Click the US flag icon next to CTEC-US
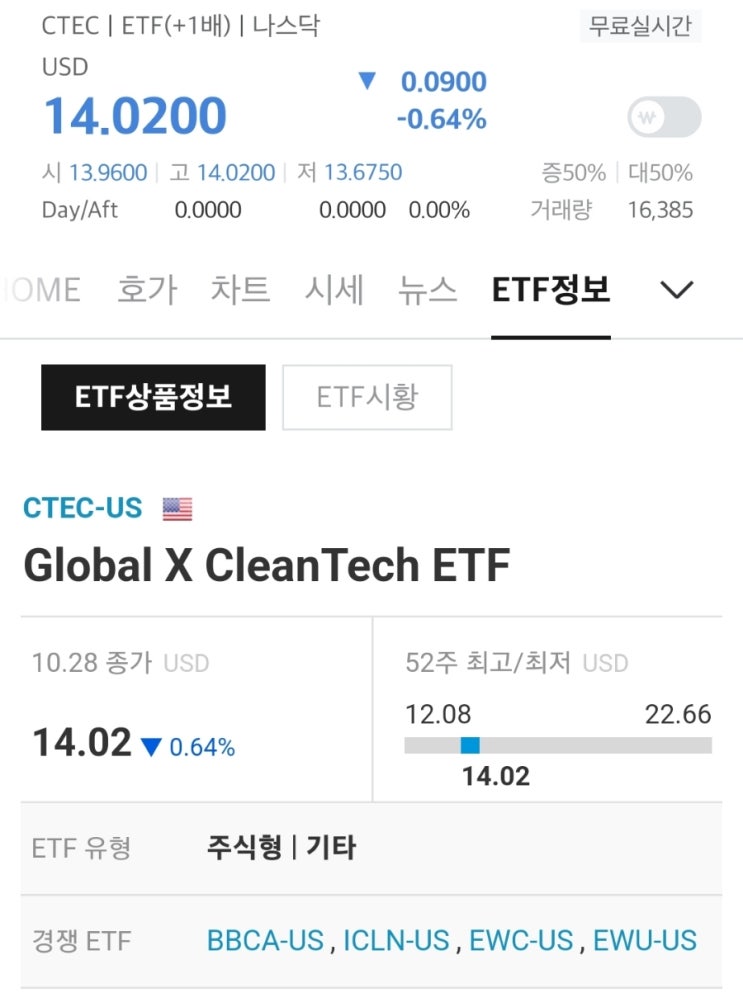Screen dimensions: 743x993 177,508
